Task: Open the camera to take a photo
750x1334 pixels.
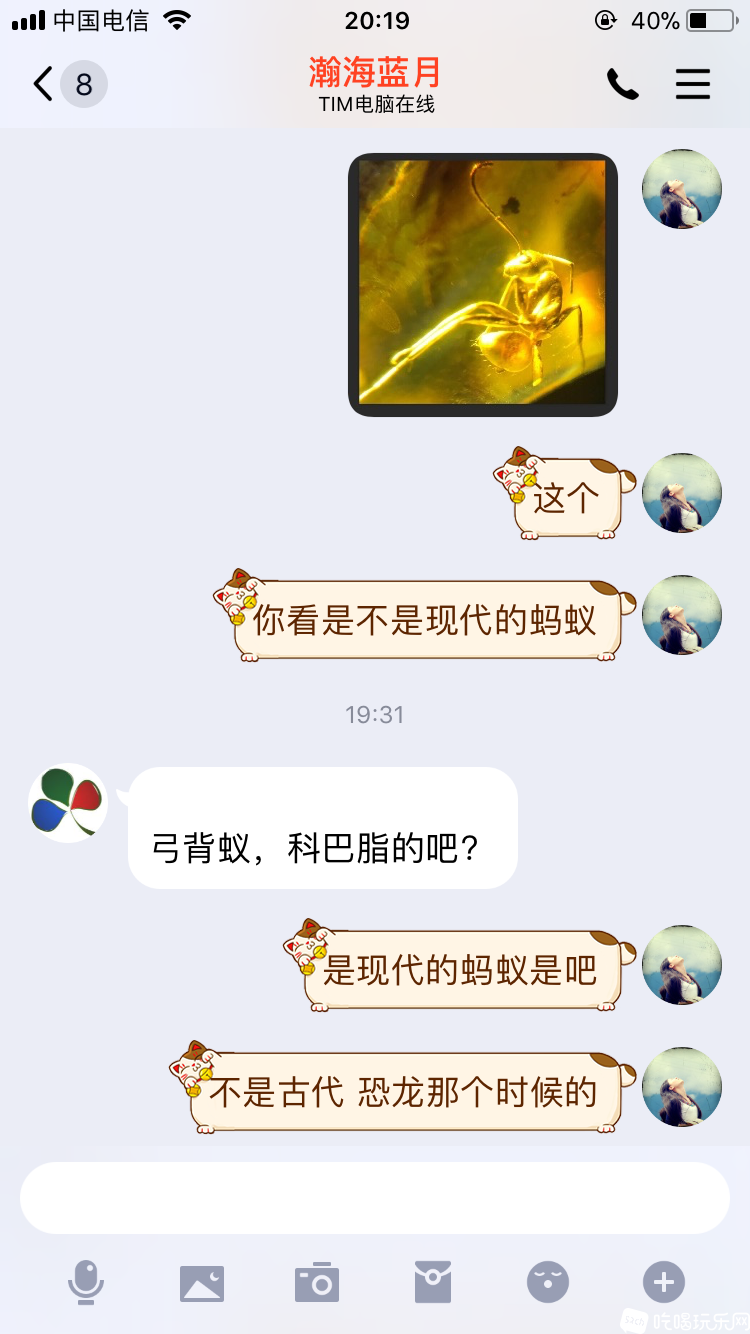Action: [317, 1282]
